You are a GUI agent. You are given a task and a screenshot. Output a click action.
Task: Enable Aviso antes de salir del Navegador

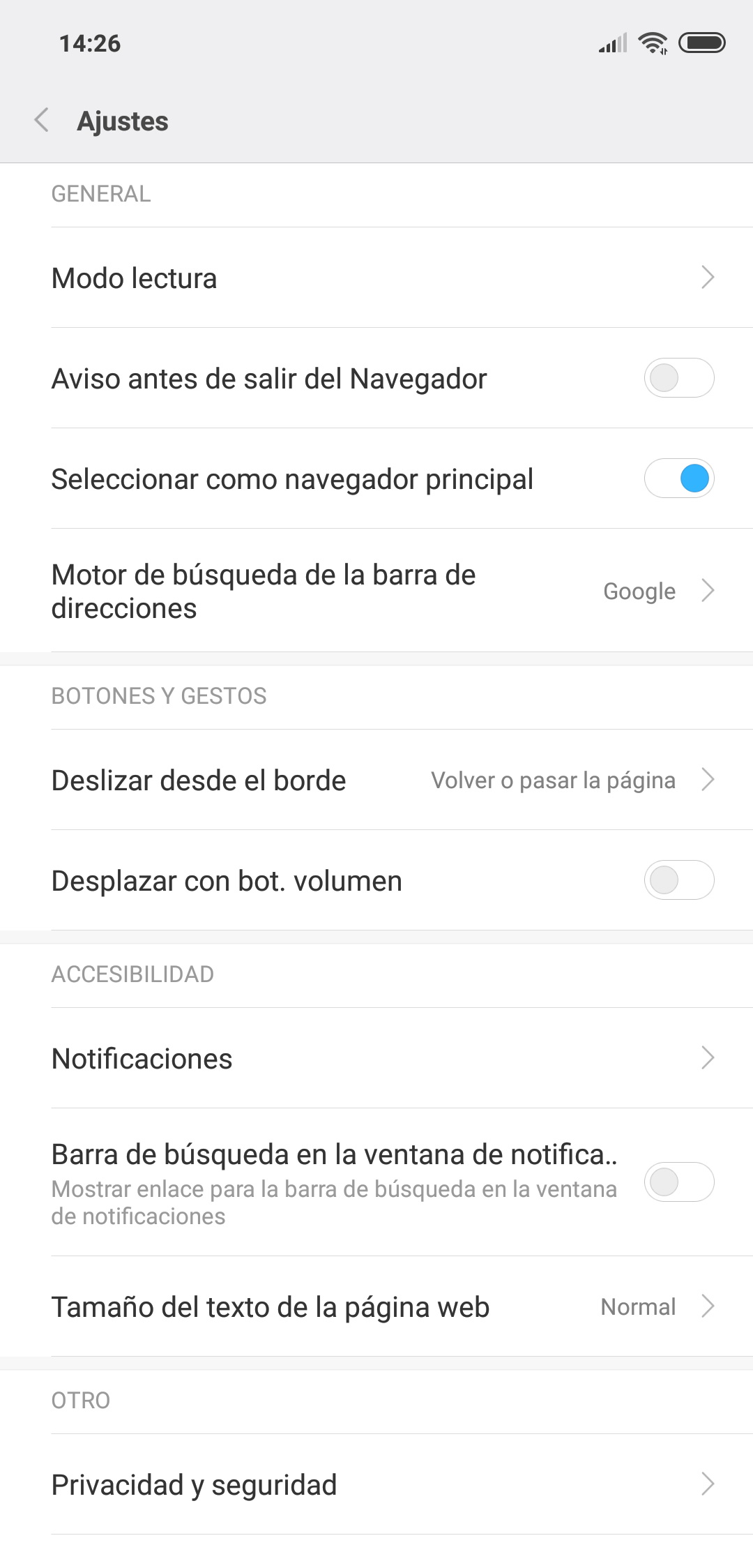[x=678, y=378]
